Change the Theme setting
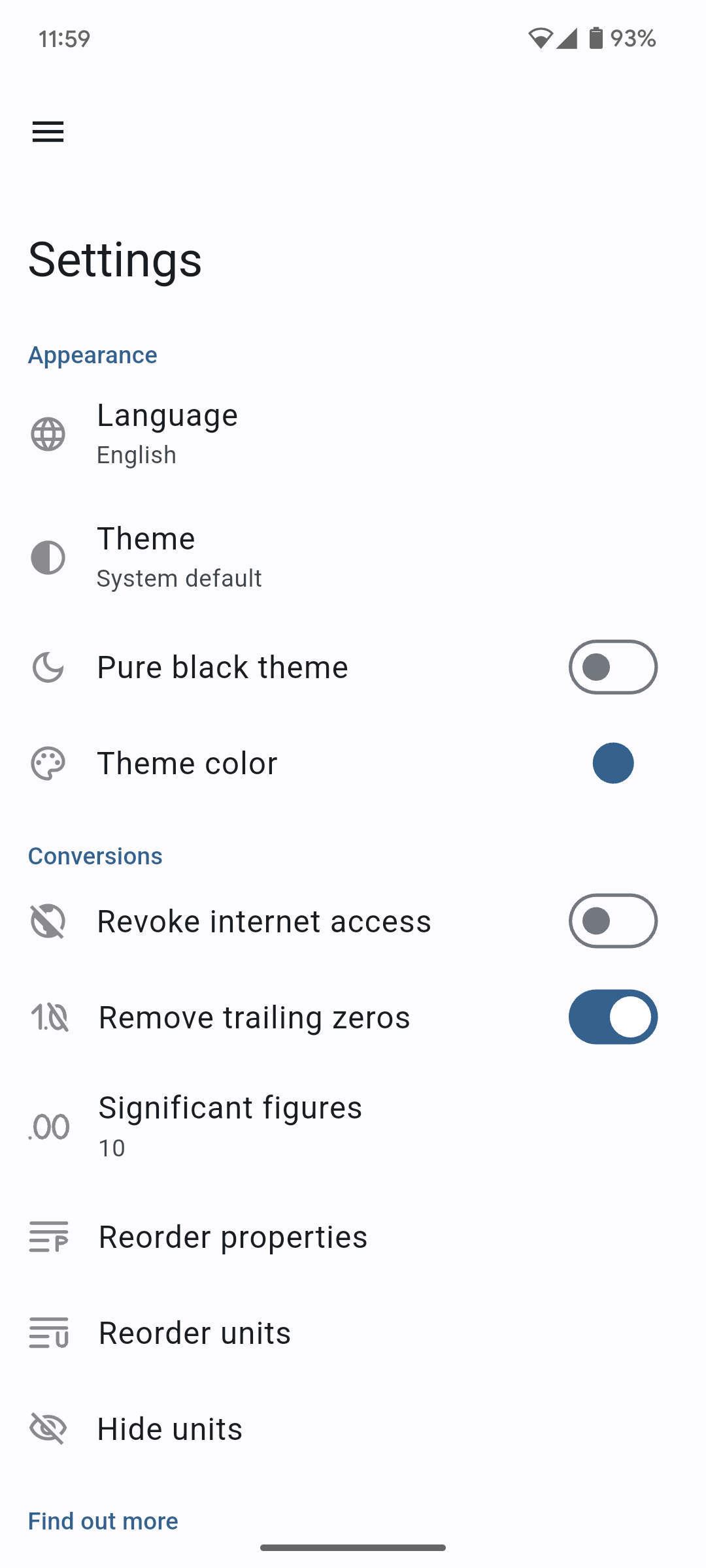Image resolution: width=706 pixels, height=1568 pixels. tap(179, 557)
